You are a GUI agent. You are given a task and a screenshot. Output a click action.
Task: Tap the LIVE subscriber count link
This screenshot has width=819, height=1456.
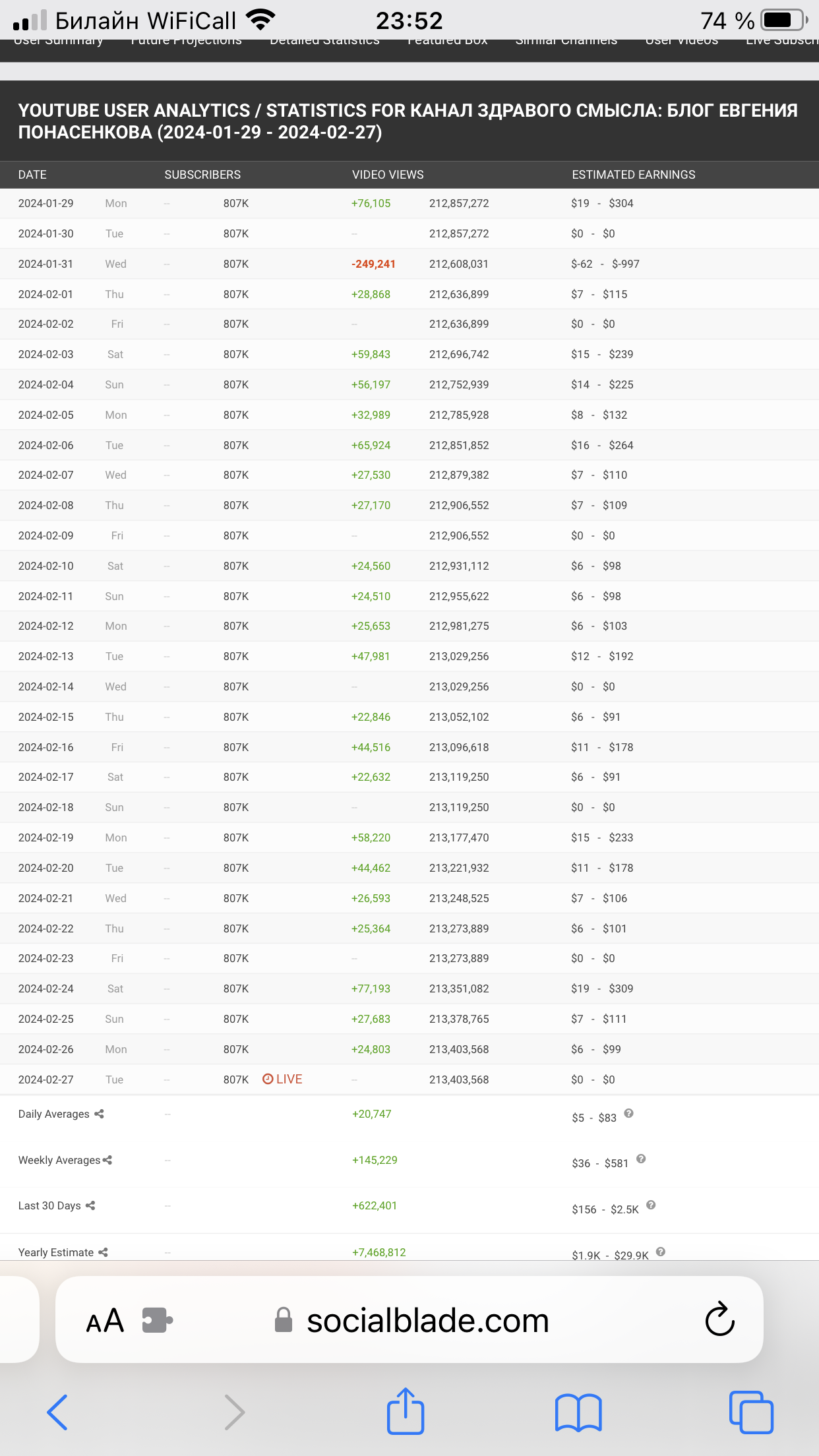coord(282,1079)
